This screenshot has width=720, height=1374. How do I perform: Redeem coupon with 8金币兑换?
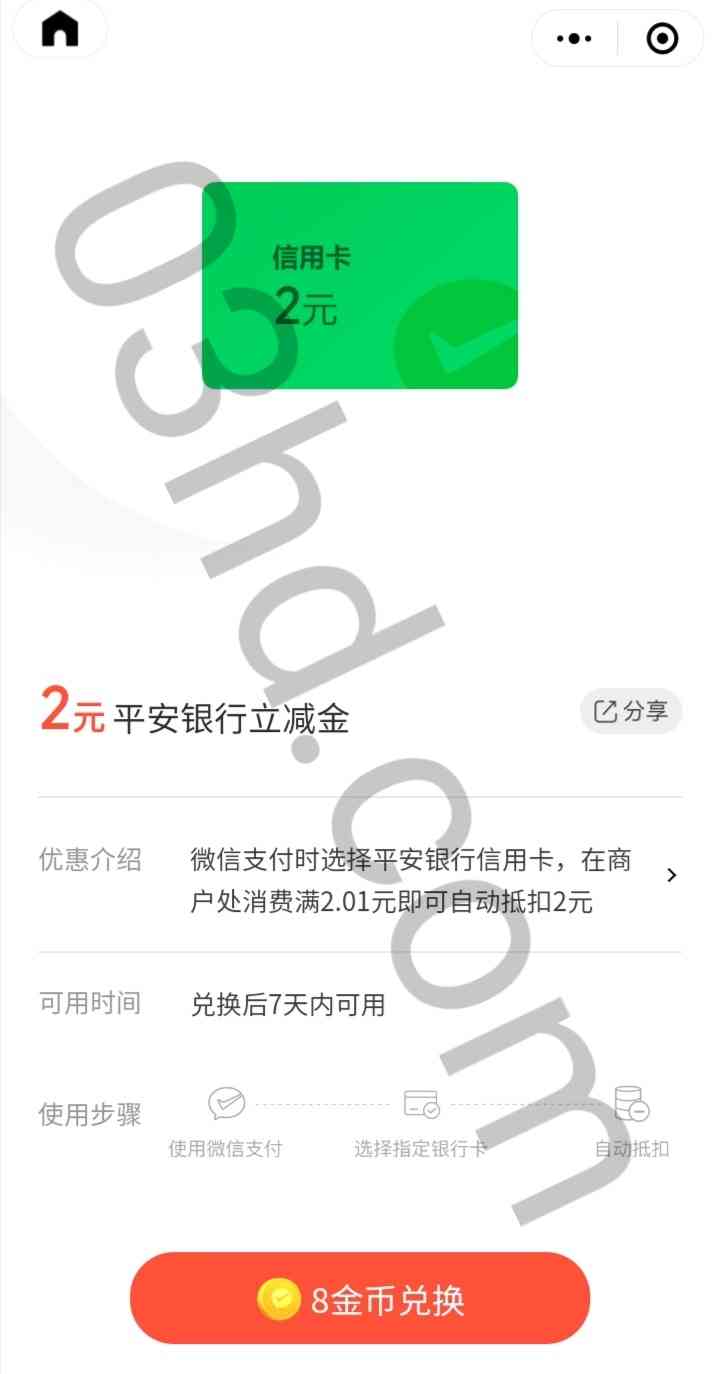pyautogui.click(x=360, y=1299)
